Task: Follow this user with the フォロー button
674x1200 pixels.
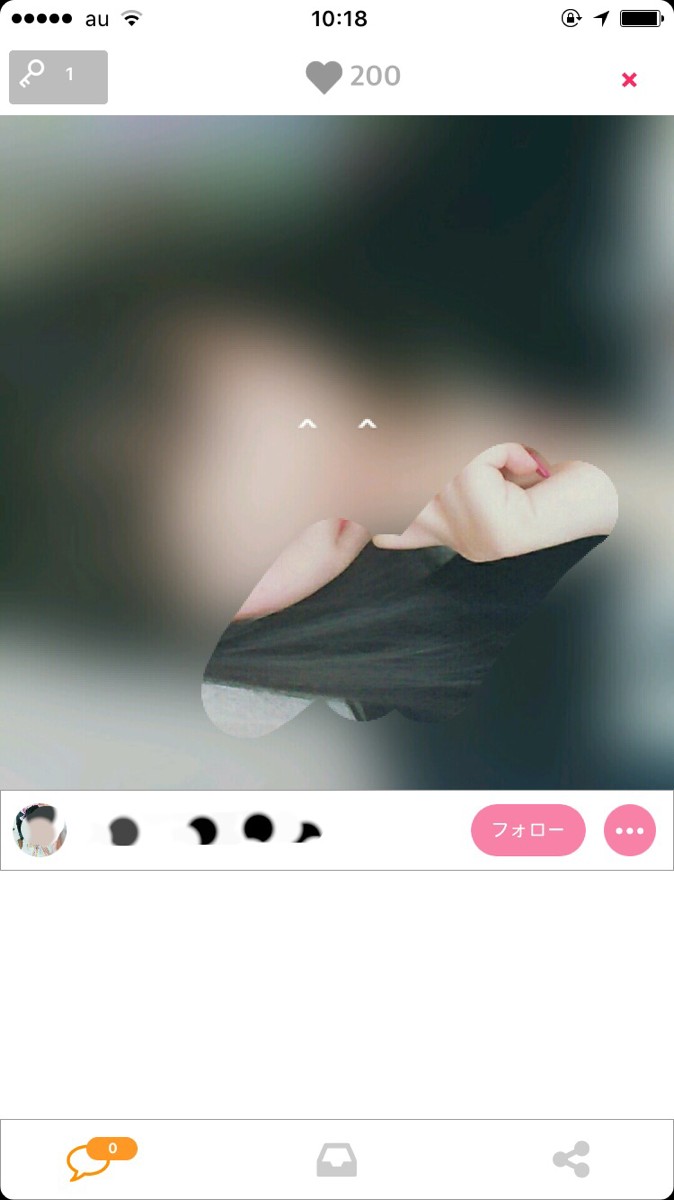Action: click(x=528, y=830)
